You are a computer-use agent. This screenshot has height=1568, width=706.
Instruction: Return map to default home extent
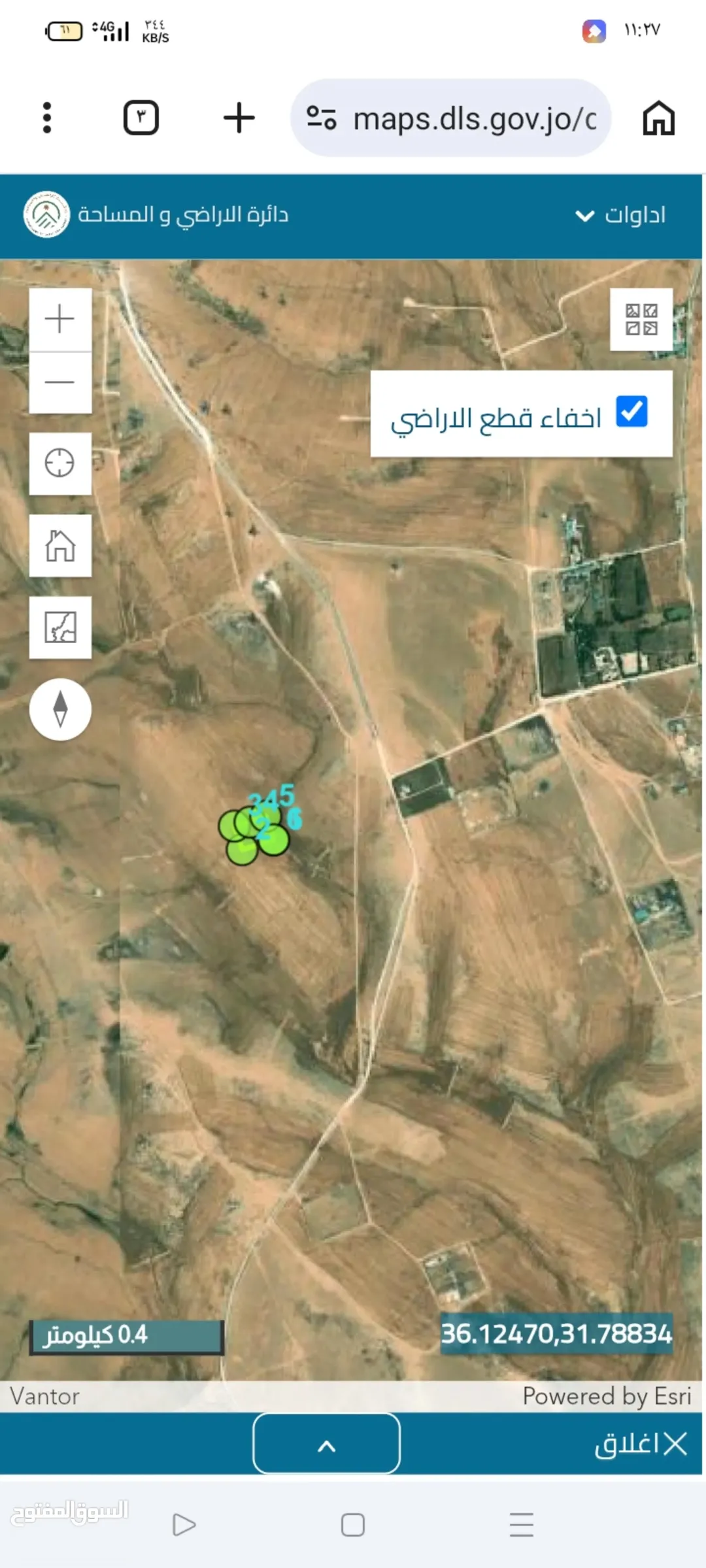pyautogui.click(x=60, y=546)
